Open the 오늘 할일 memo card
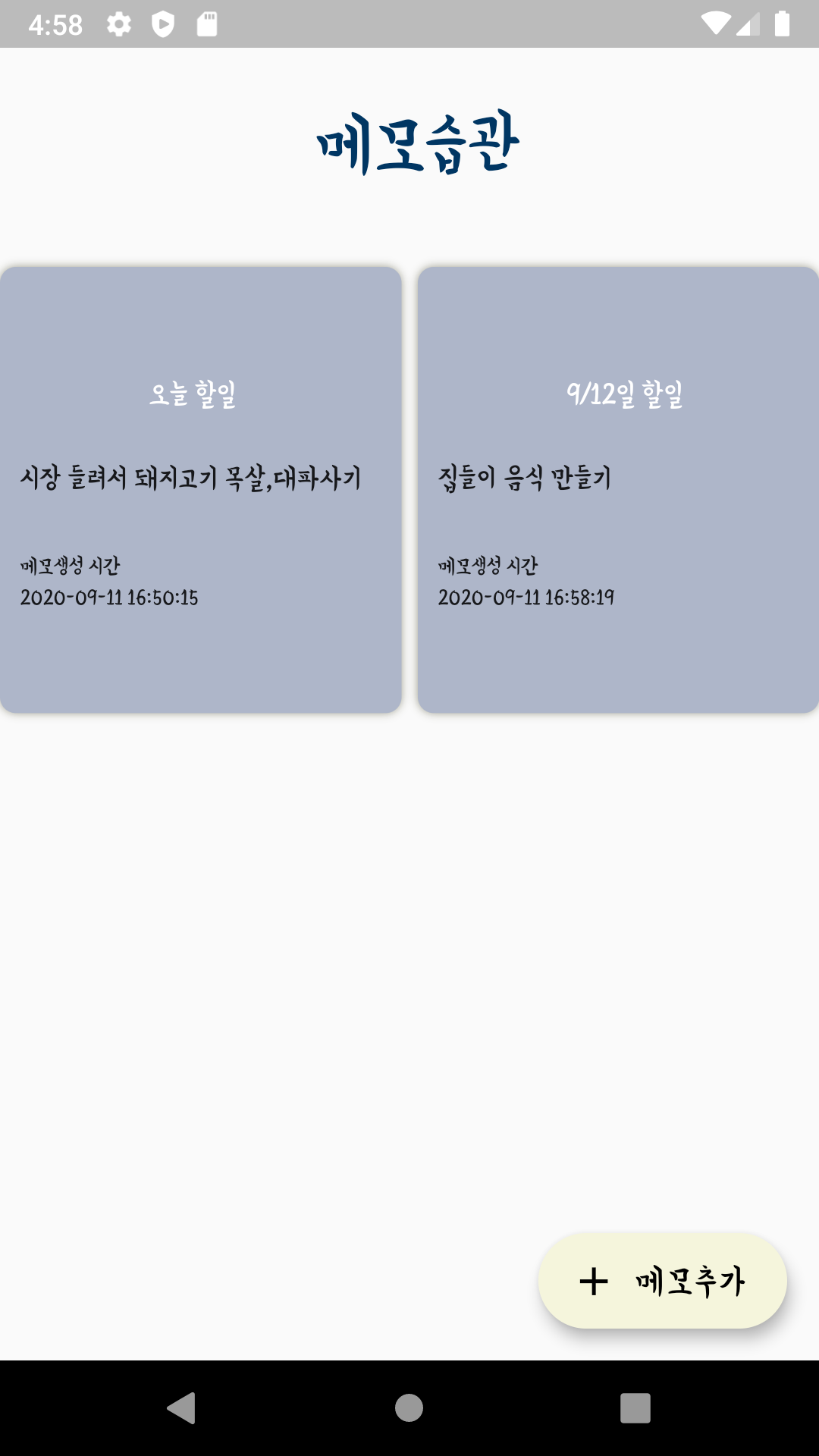This screenshot has width=819, height=1456. click(x=200, y=490)
